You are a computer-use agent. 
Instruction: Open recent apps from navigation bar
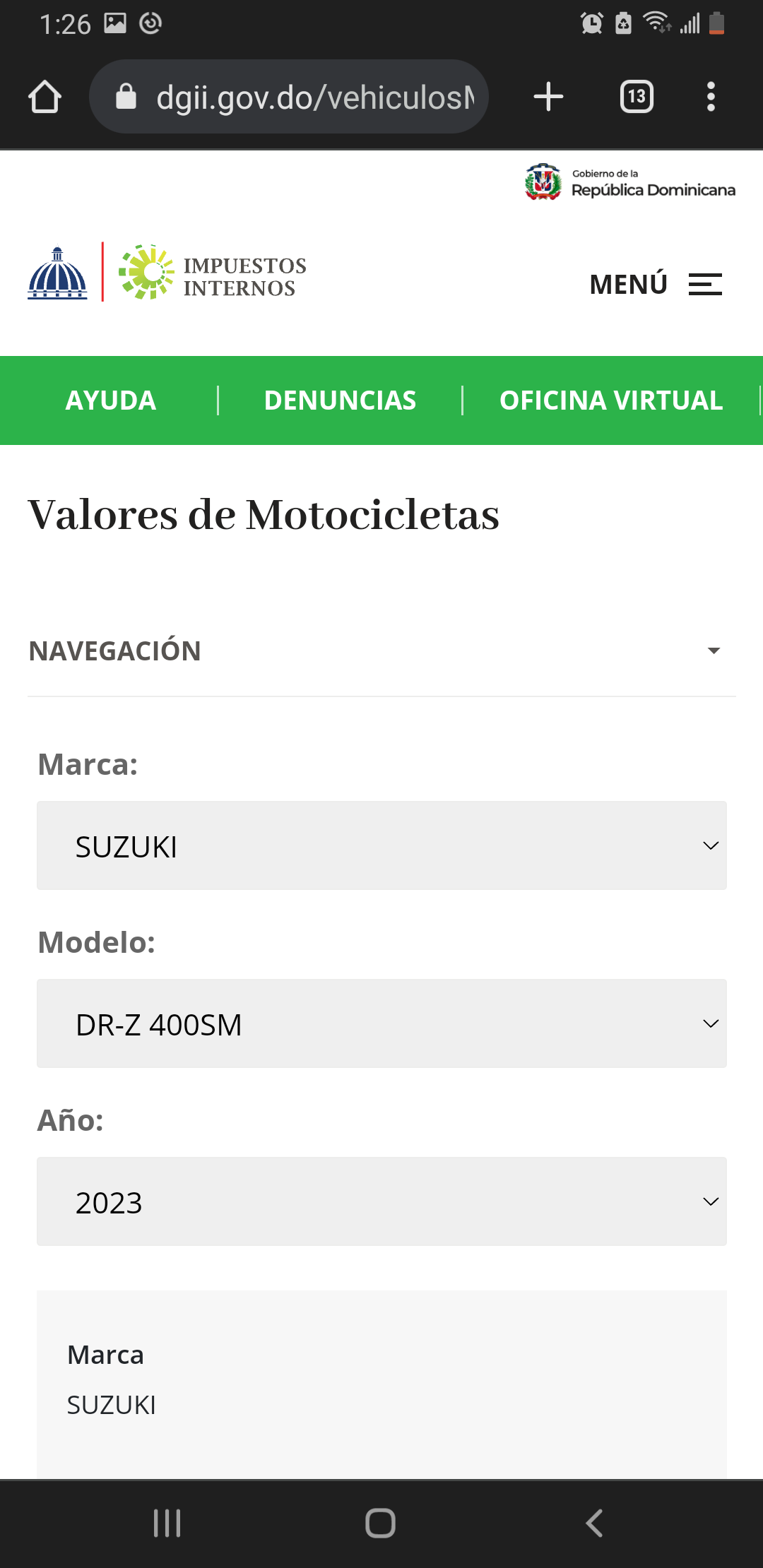pyautogui.click(x=167, y=1524)
